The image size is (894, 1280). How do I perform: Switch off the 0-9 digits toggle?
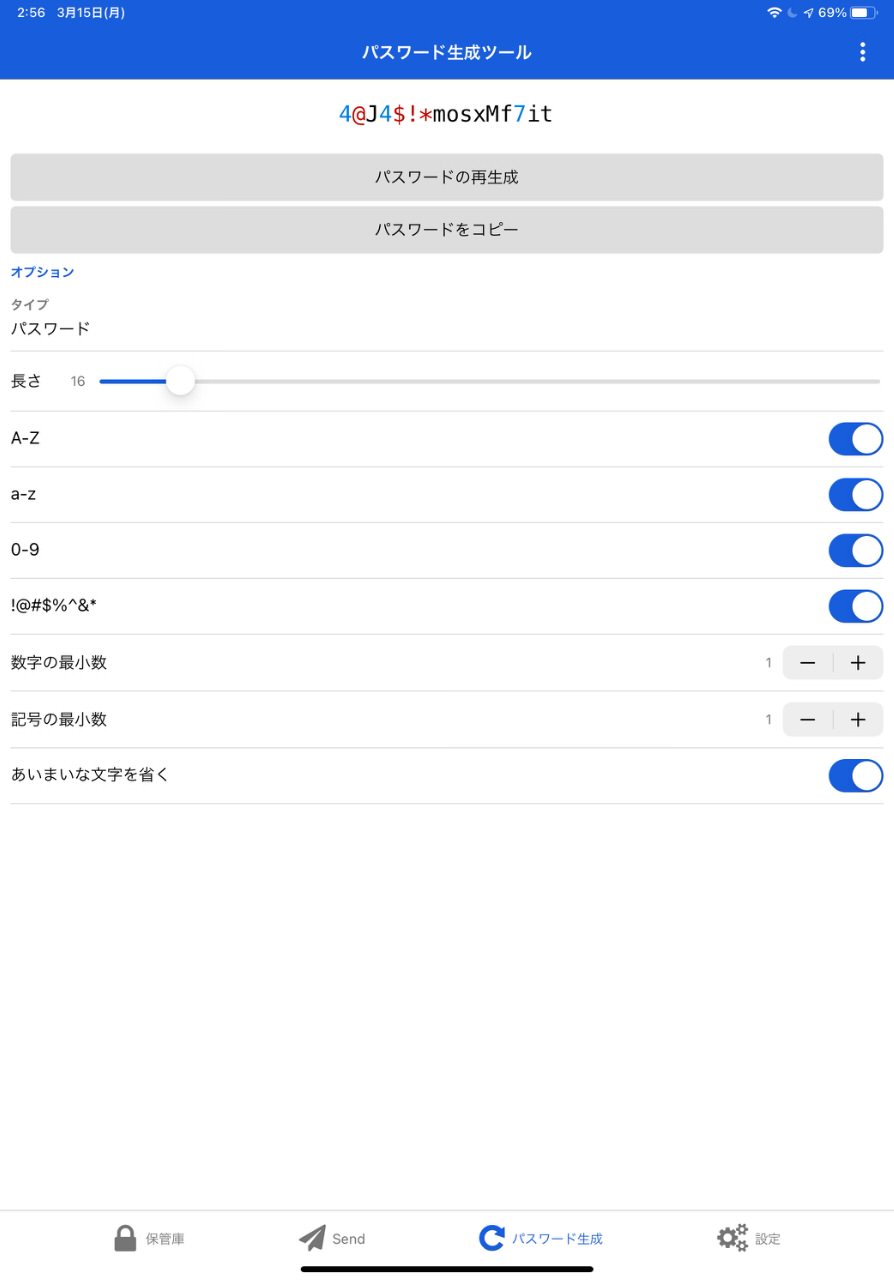point(855,550)
